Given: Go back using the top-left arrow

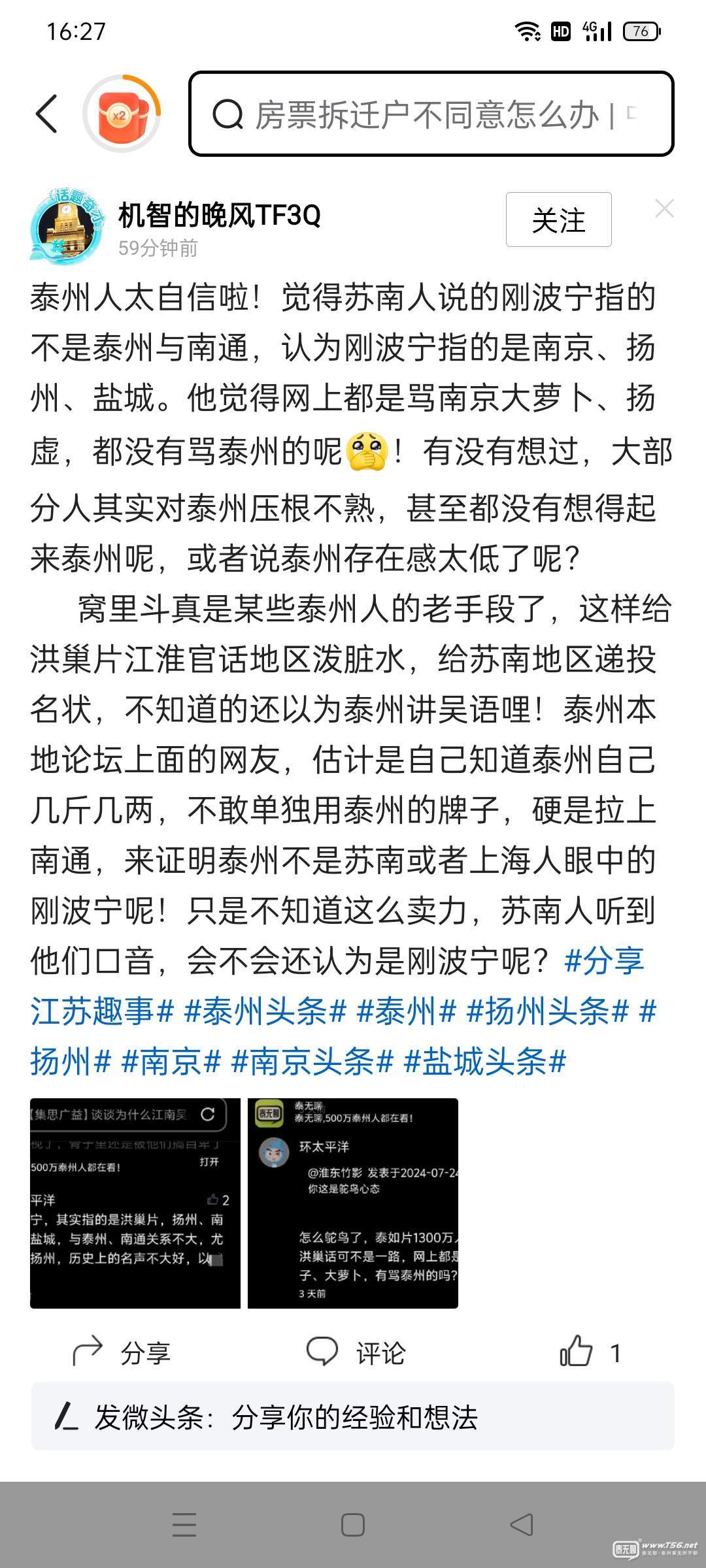Looking at the screenshot, I should point(47,114).
